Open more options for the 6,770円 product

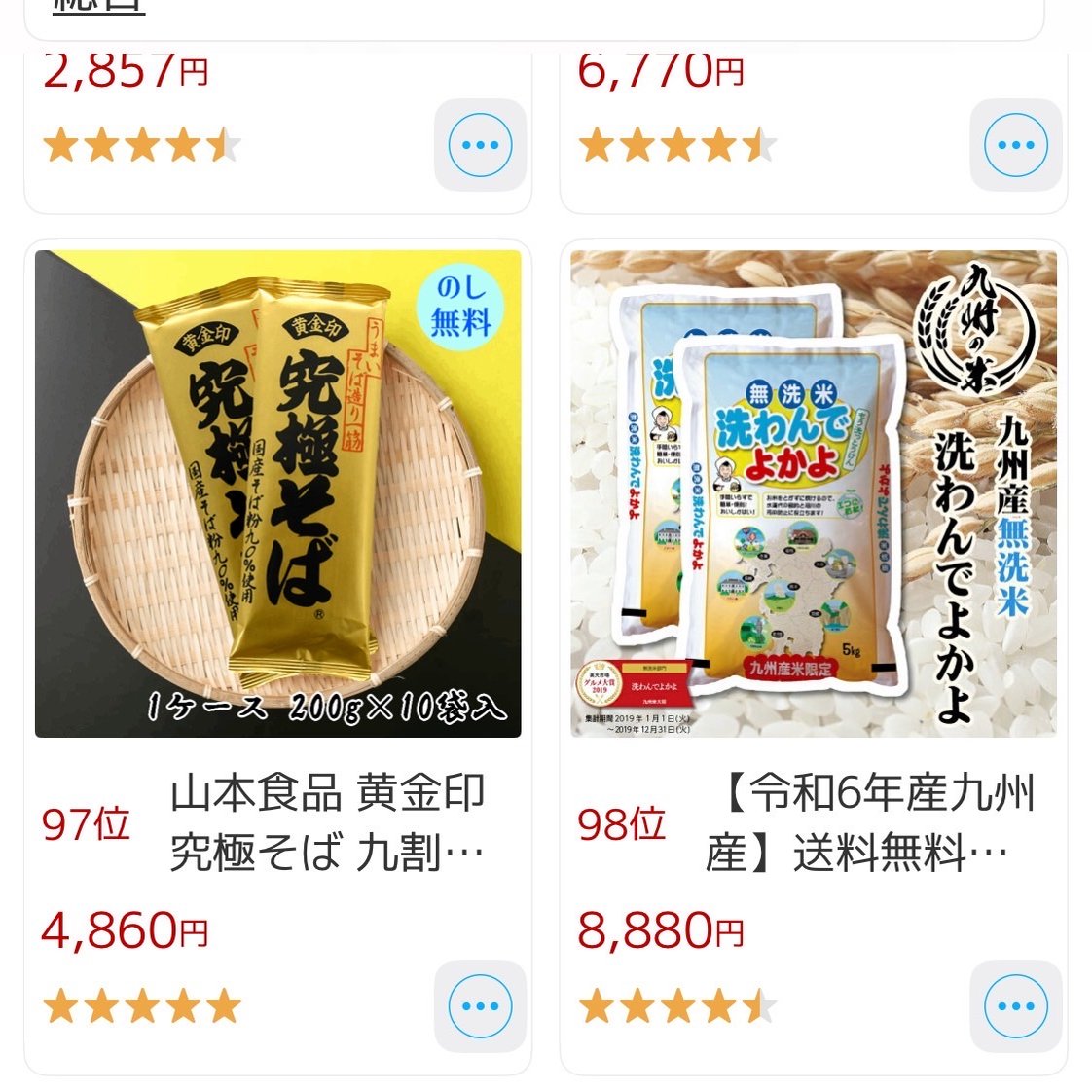click(x=1015, y=145)
